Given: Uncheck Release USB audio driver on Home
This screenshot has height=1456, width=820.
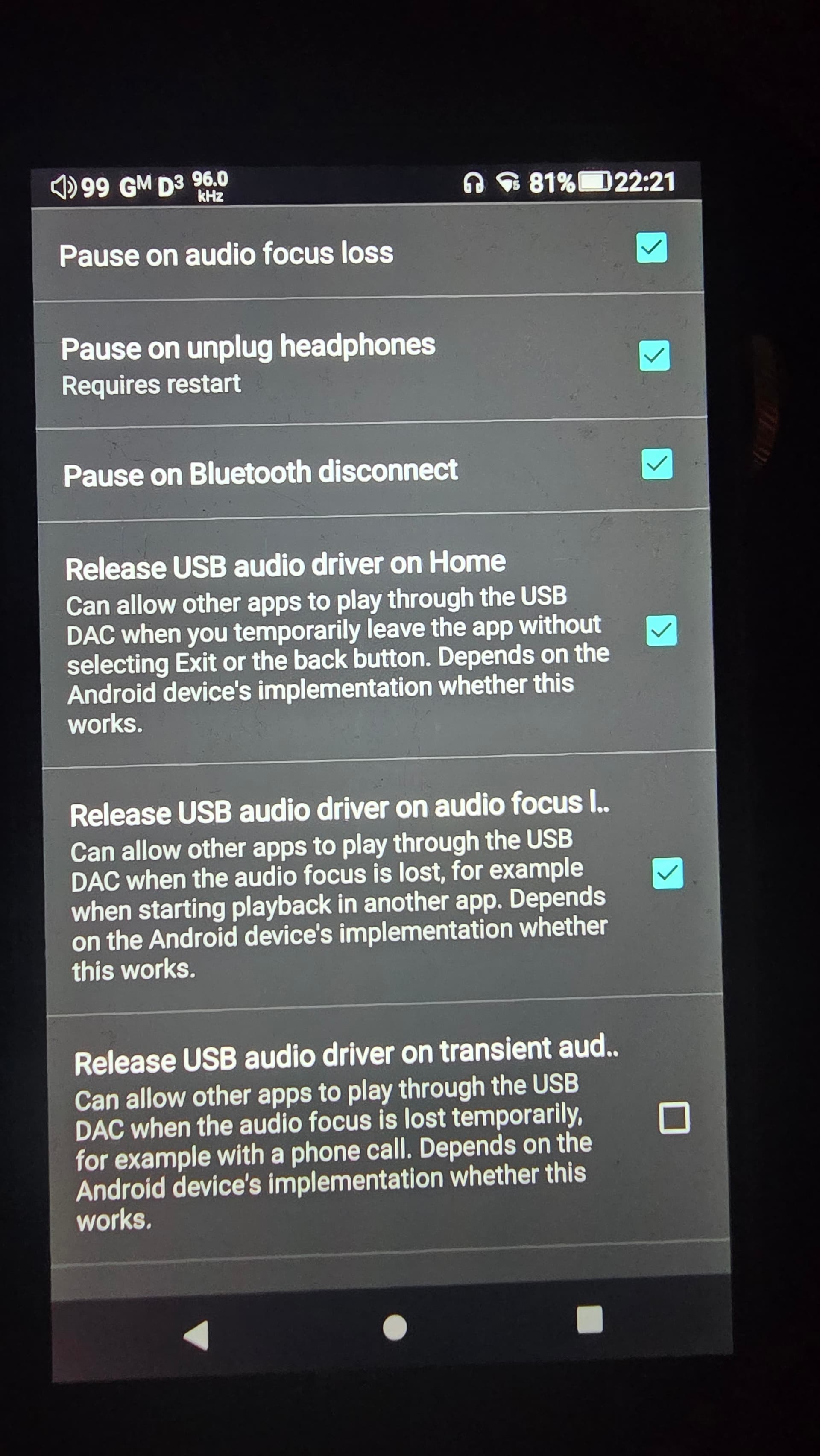Looking at the screenshot, I should pos(661,630).
